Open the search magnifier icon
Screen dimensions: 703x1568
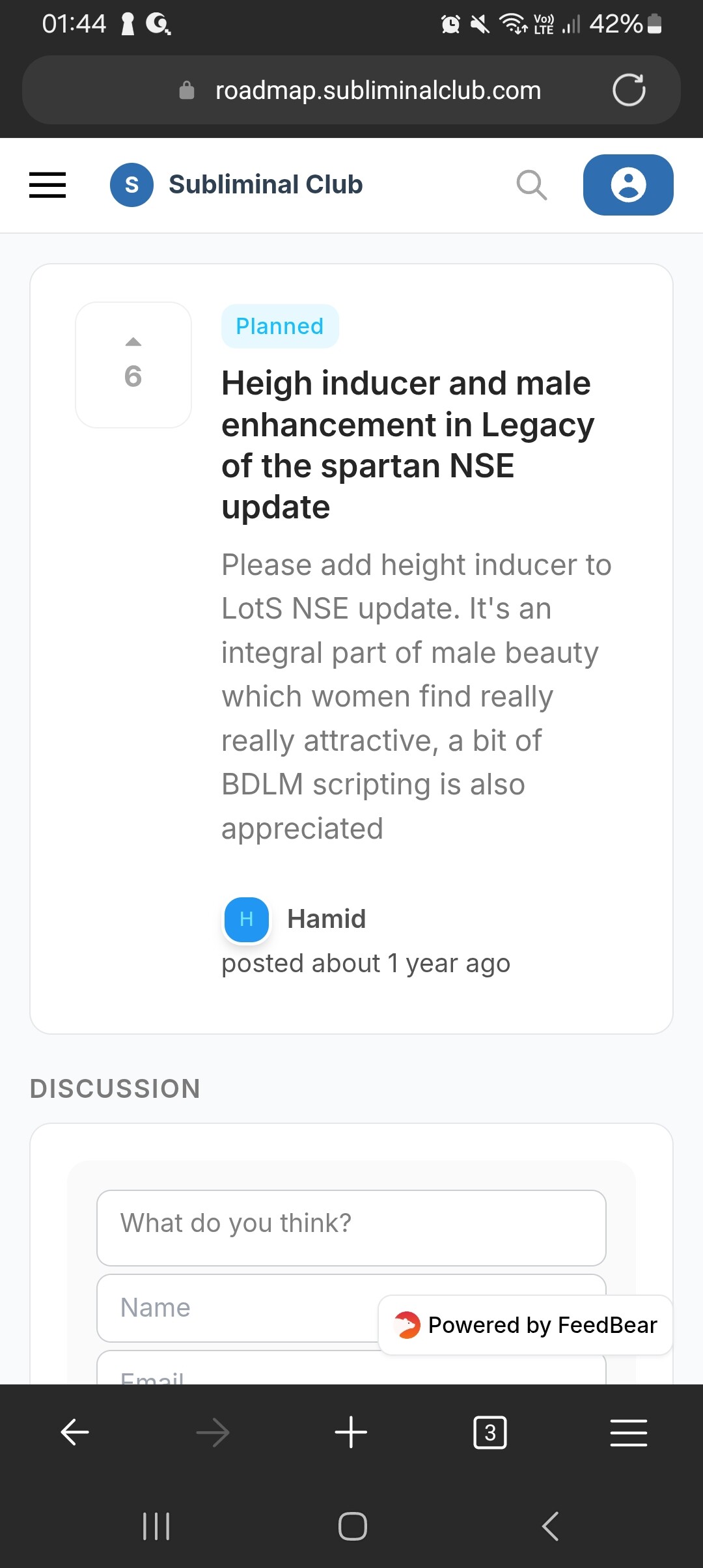point(531,185)
